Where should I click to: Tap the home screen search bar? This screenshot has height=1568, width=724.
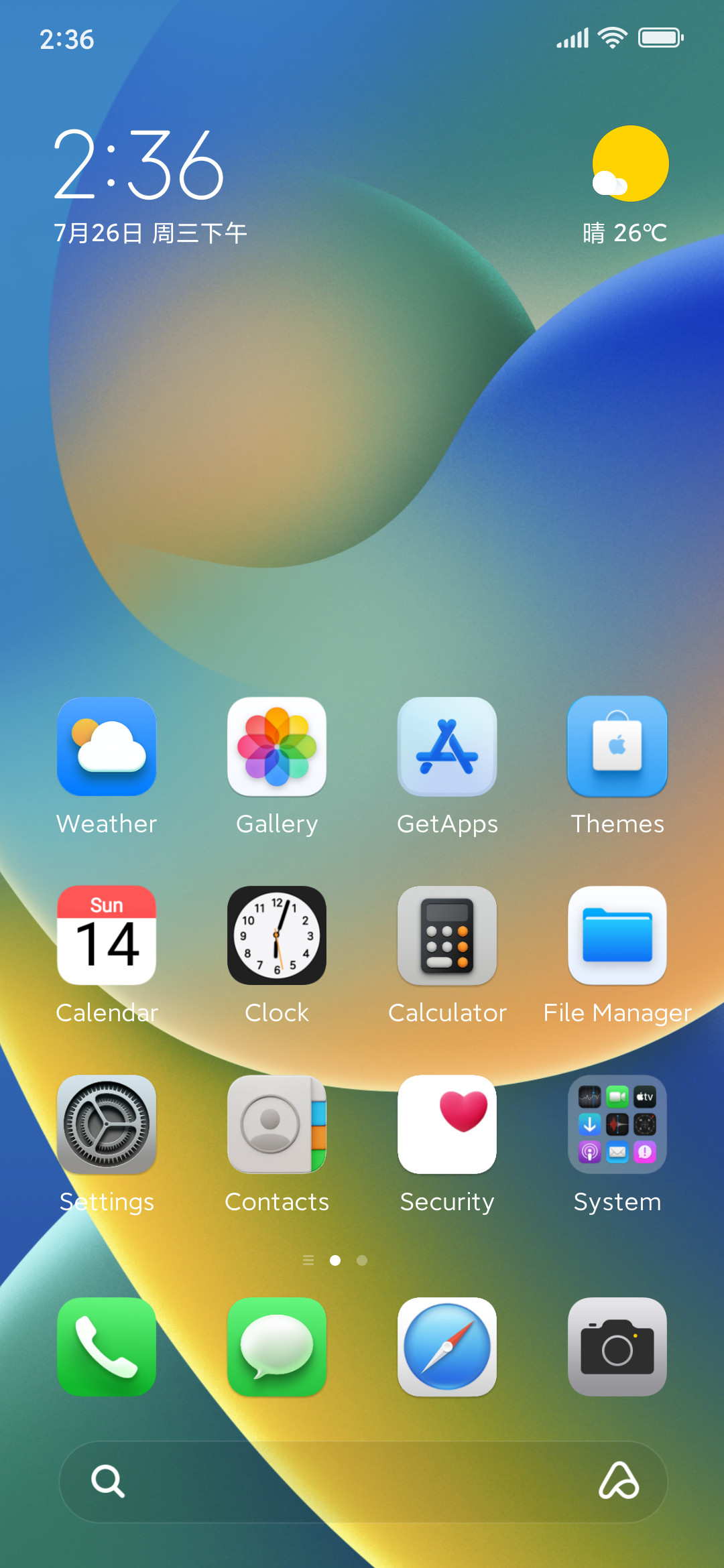coord(335,1482)
